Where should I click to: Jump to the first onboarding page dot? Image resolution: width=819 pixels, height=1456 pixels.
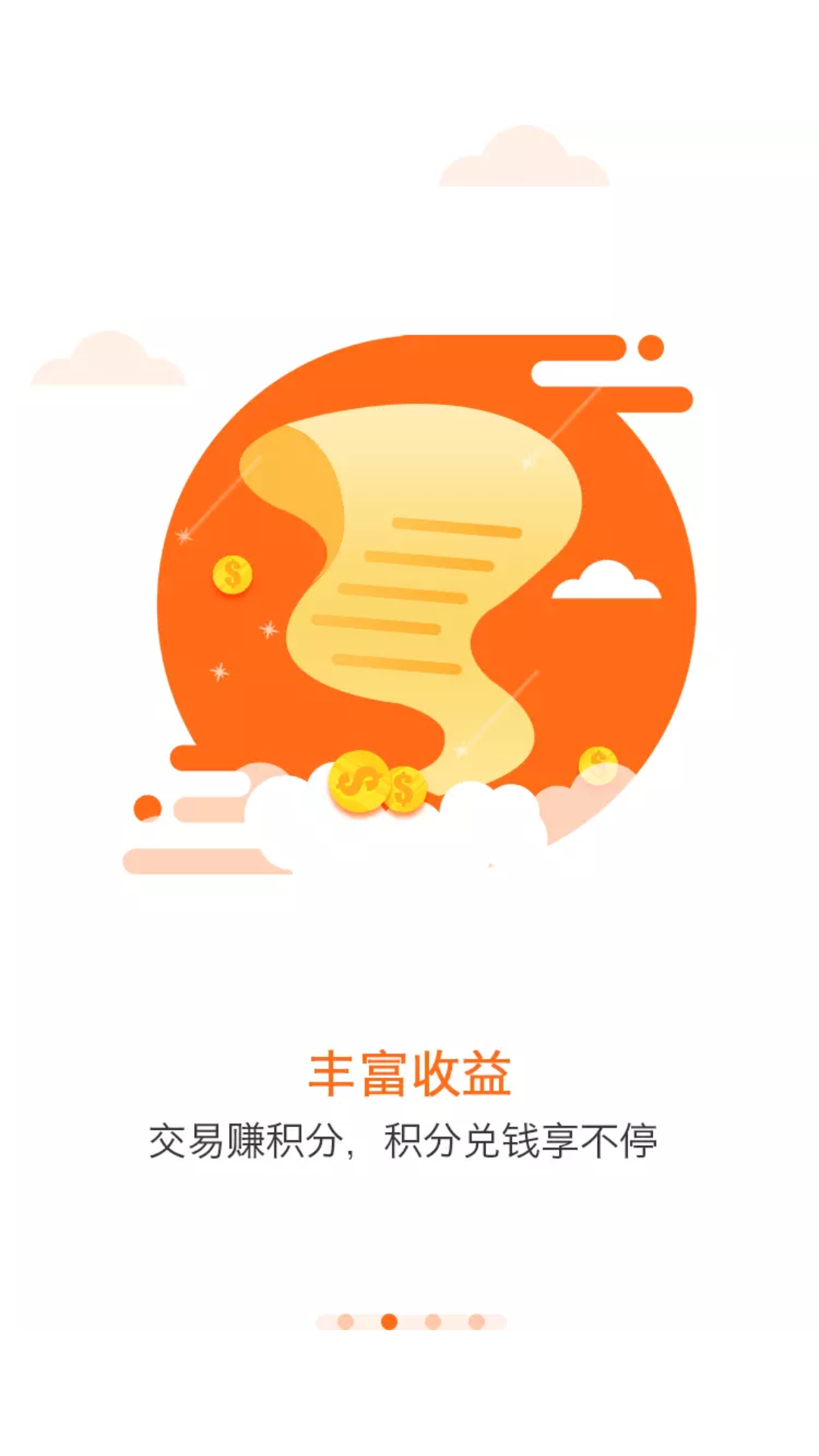(346, 1322)
